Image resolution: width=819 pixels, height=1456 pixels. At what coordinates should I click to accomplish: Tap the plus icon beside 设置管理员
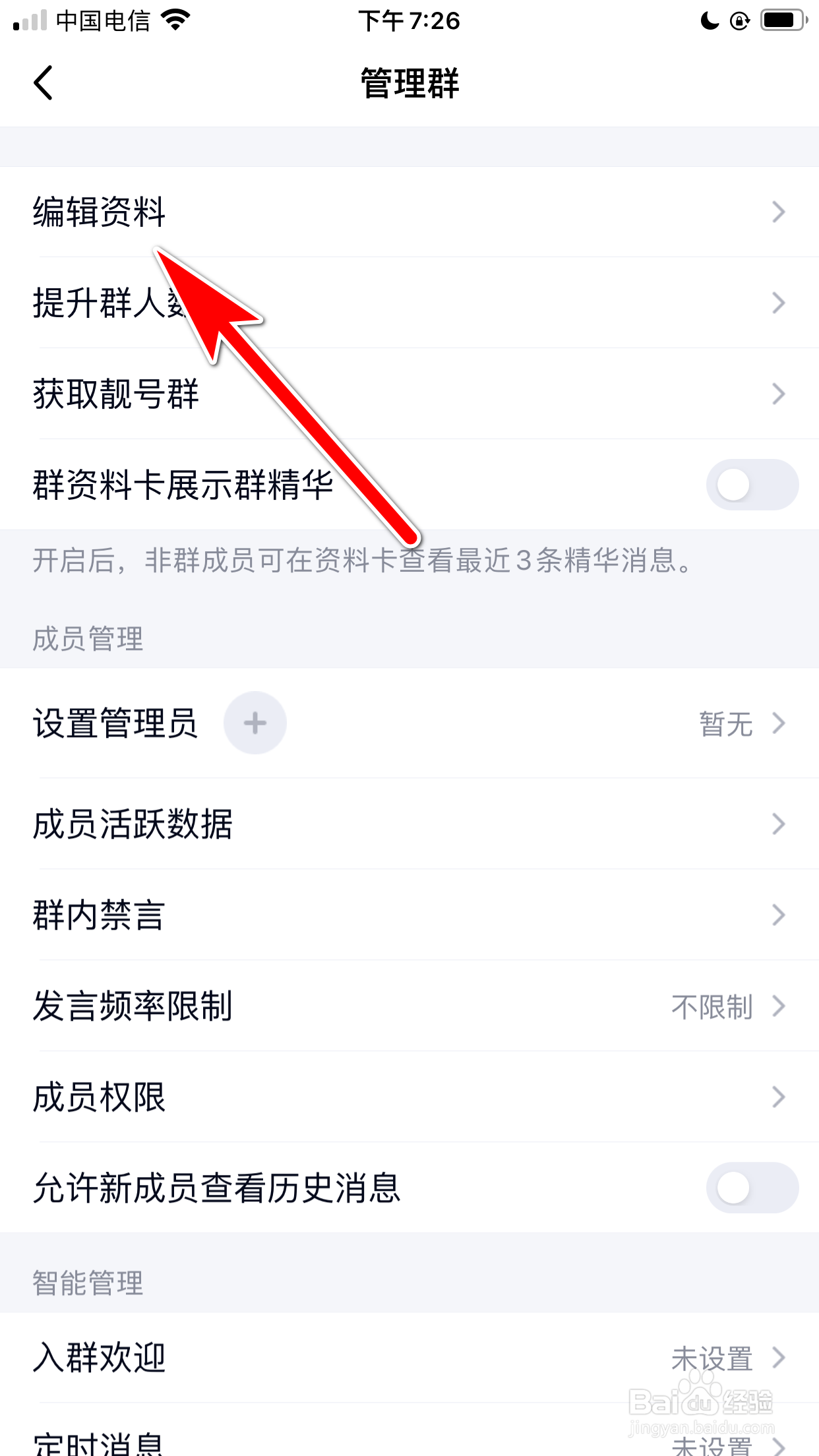tap(255, 723)
